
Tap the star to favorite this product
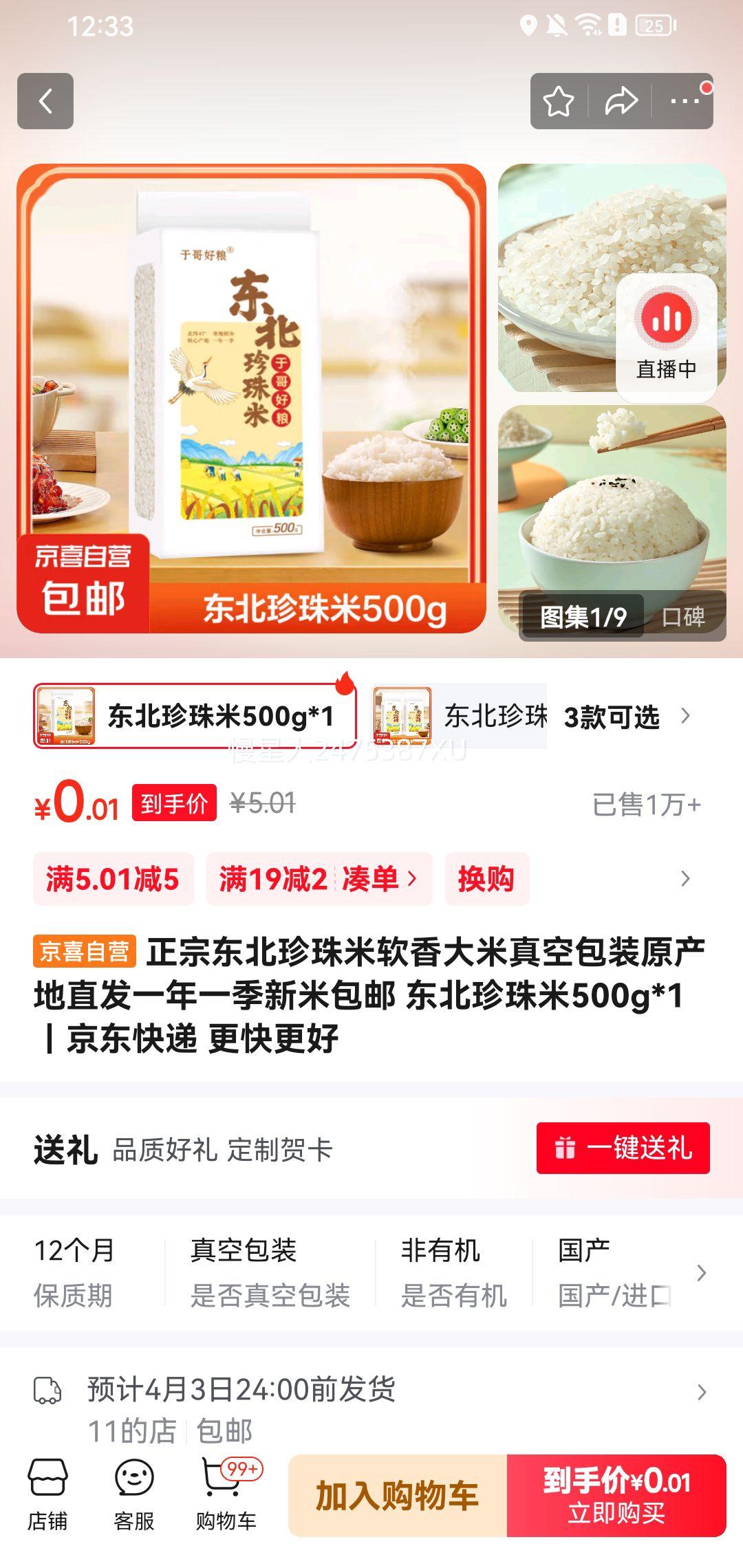559,100
